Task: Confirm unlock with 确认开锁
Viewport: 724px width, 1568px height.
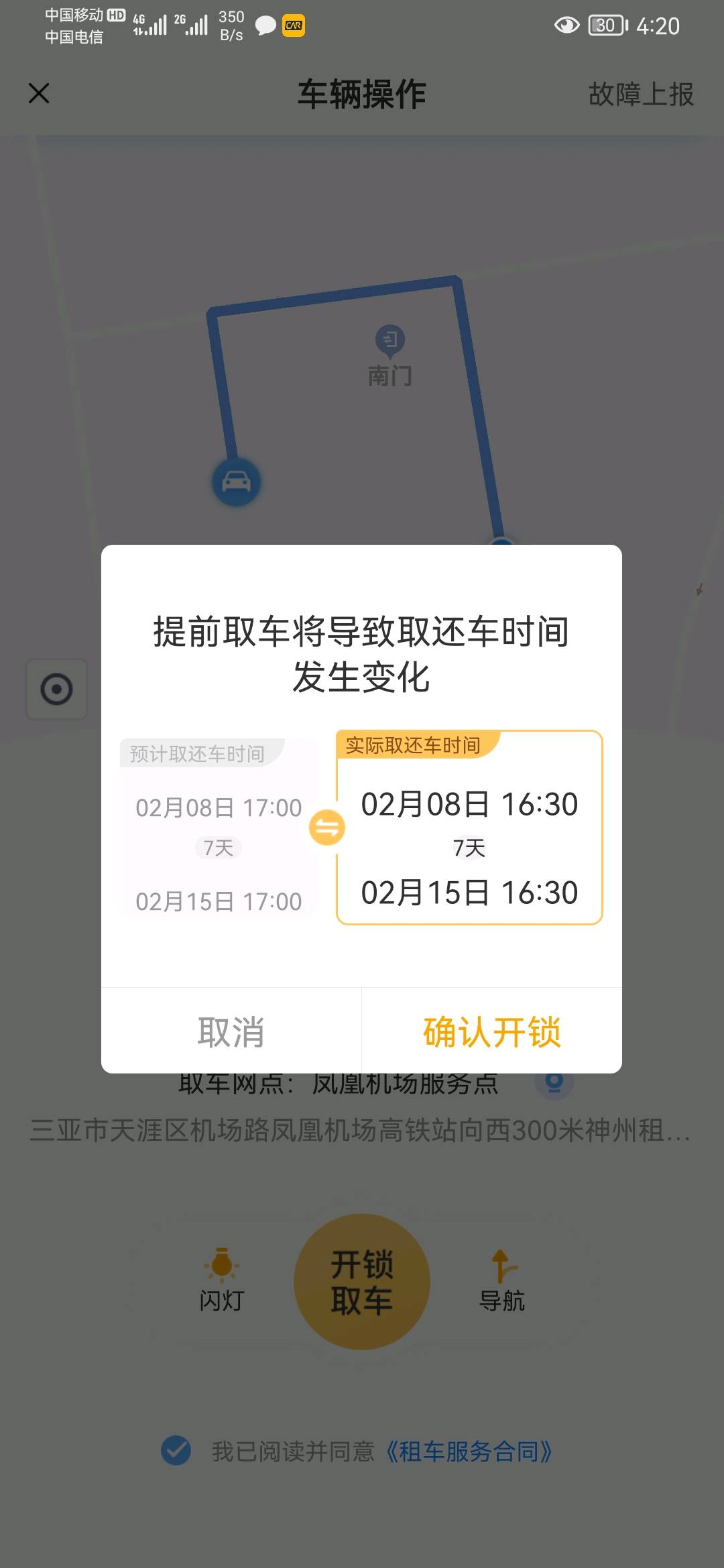Action: point(491,1032)
